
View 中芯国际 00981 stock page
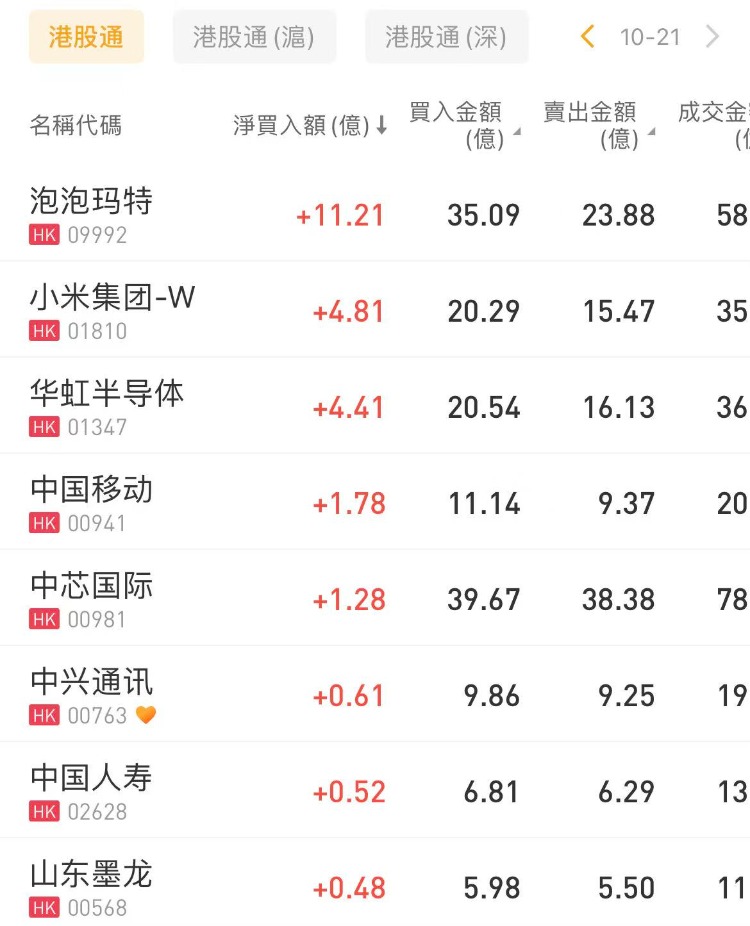[x=92, y=598]
